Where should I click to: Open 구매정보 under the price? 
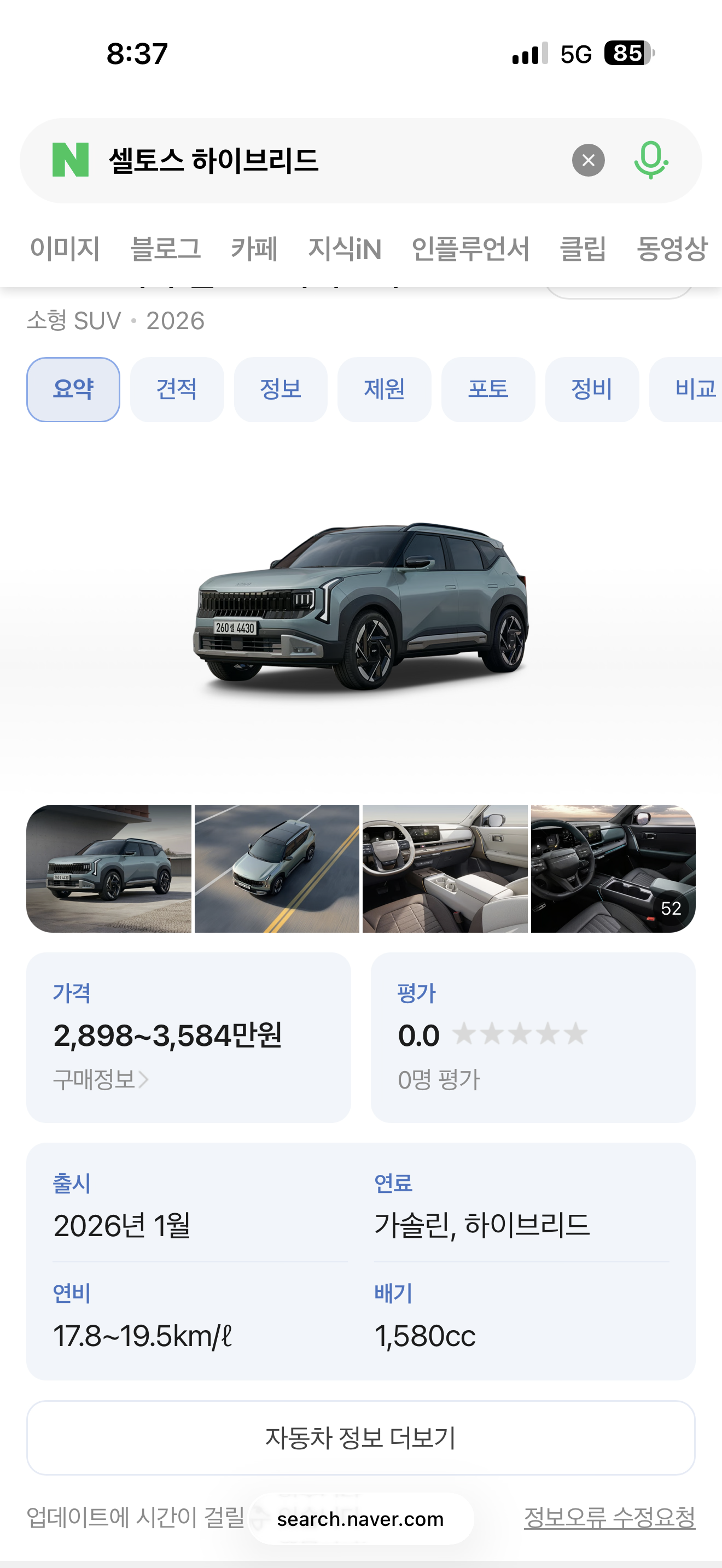(x=101, y=1080)
